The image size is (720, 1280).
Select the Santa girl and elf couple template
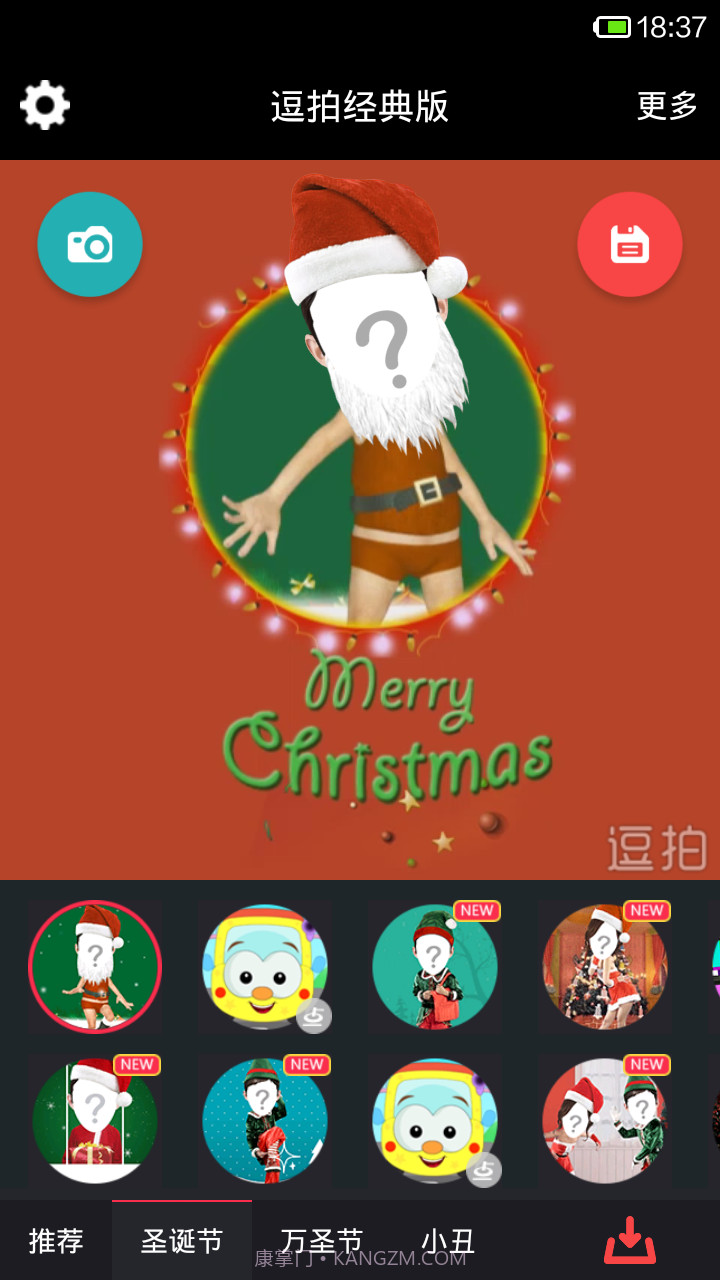point(605,1120)
